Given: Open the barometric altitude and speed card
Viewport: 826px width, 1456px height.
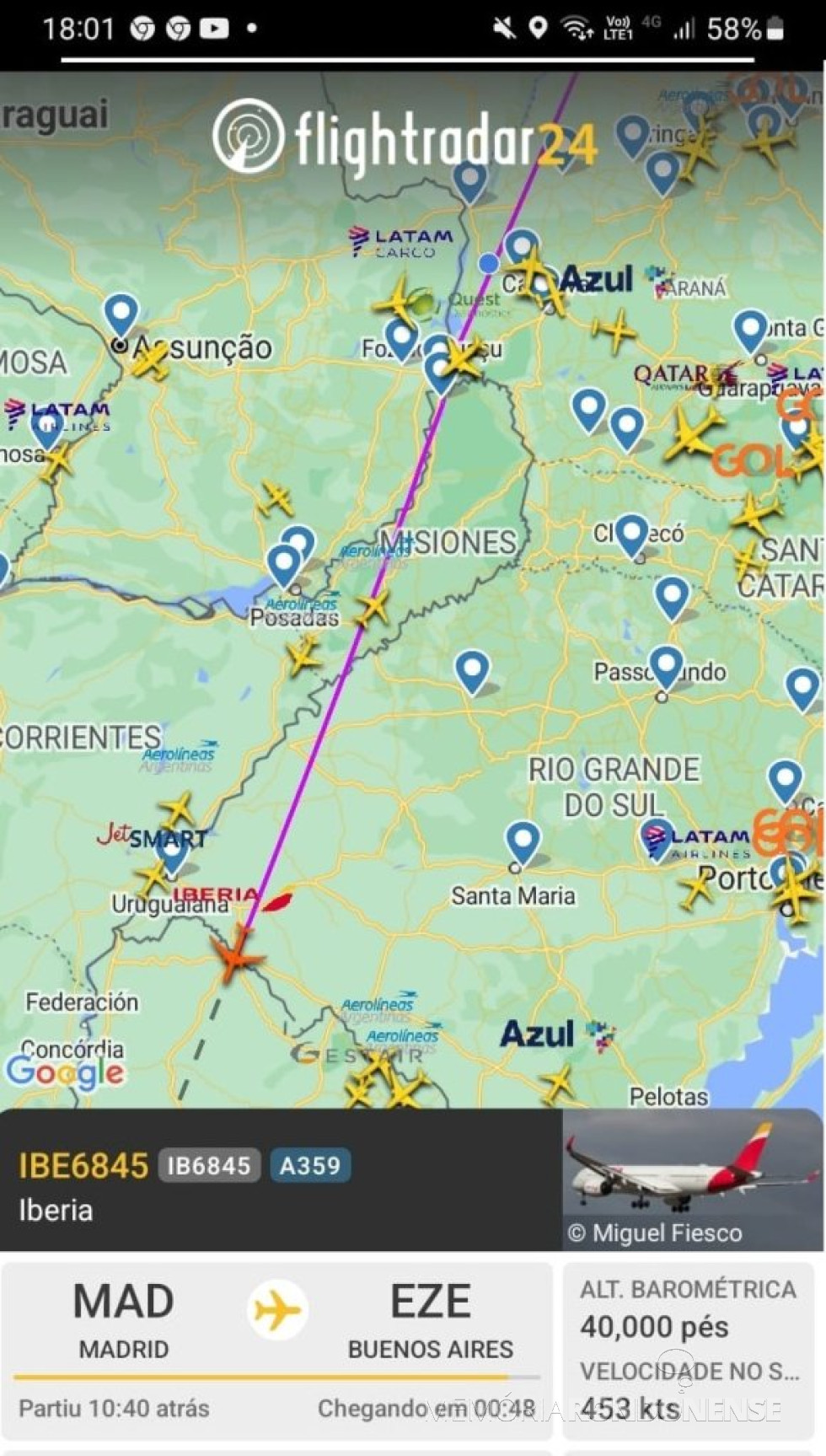Looking at the screenshot, I should pos(689,1346).
